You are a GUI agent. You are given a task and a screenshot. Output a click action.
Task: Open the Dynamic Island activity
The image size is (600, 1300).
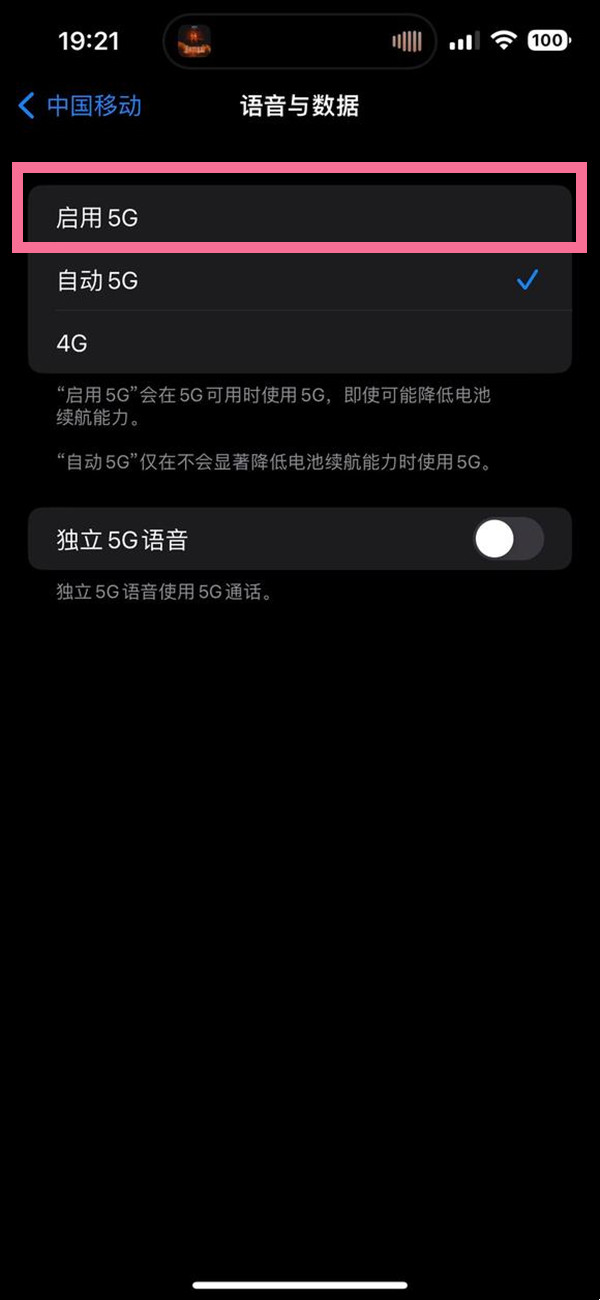point(299,42)
